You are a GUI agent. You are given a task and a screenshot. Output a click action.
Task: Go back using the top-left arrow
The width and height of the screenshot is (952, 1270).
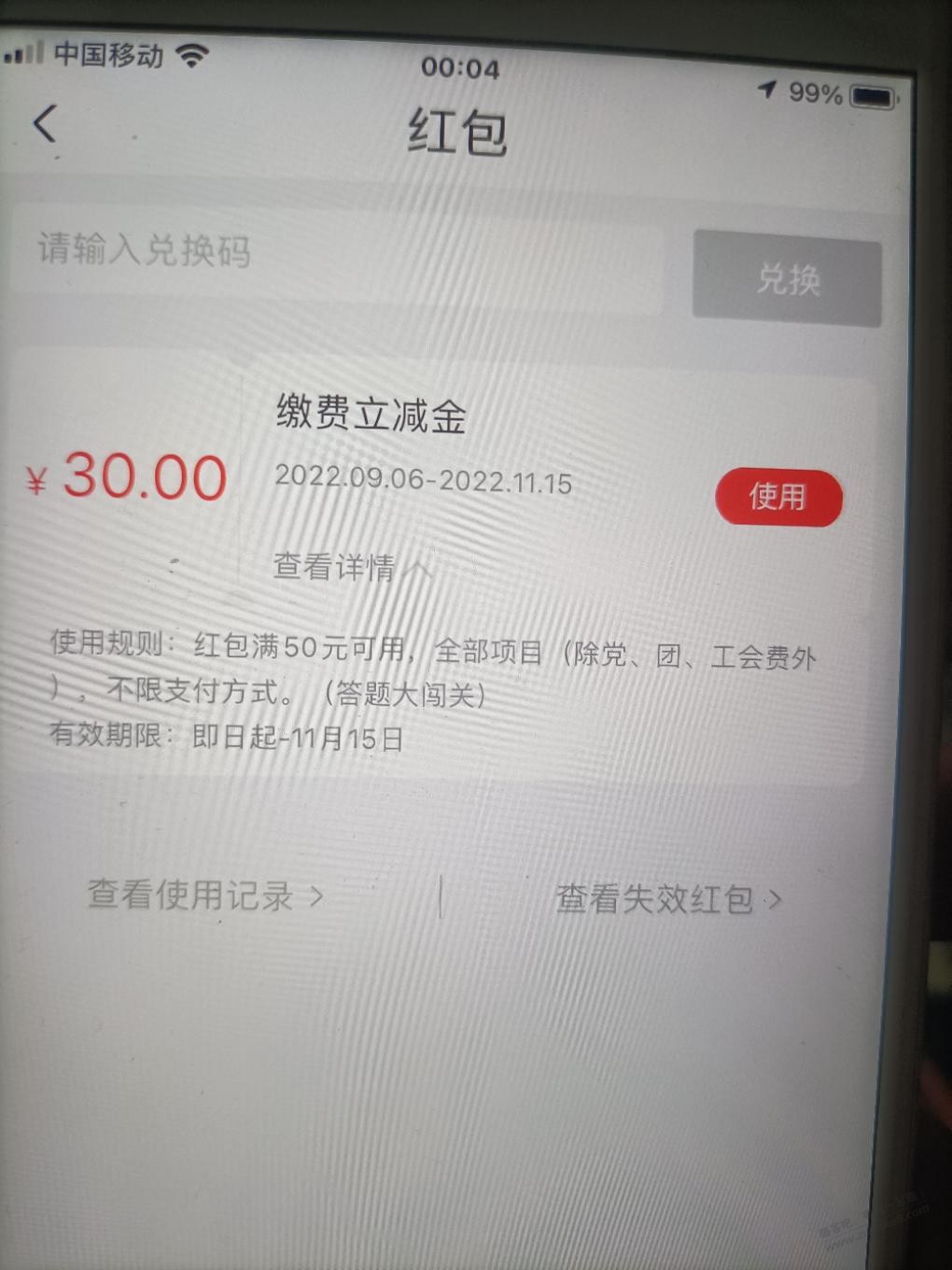tap(45, 123)
